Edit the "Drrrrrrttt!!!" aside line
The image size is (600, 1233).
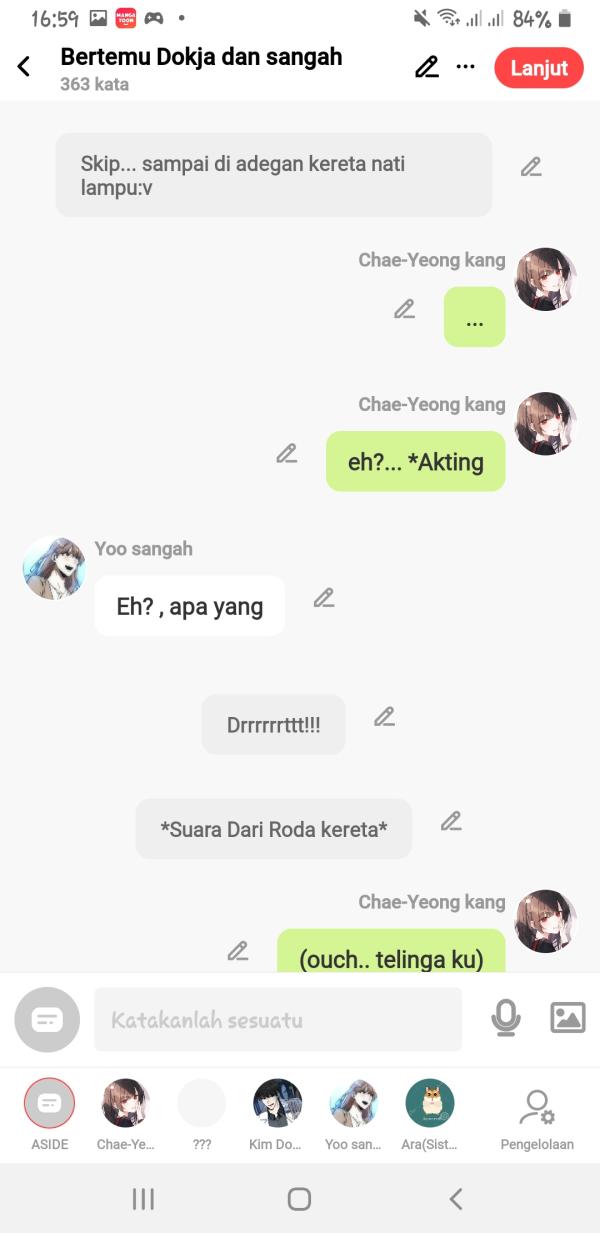tap(384, 716)
